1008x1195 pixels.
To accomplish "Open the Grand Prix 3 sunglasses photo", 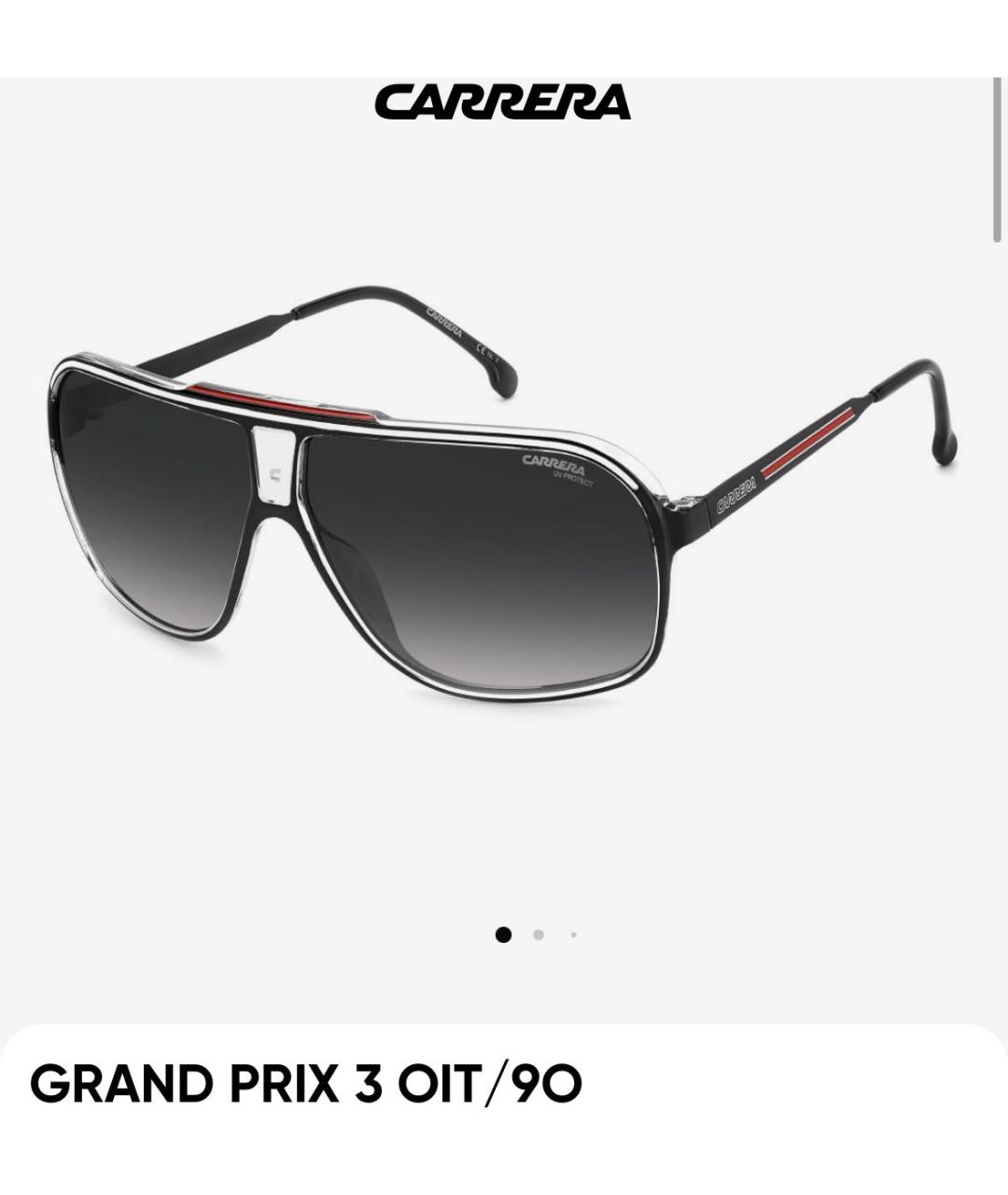I will click(x=504, y=495).
